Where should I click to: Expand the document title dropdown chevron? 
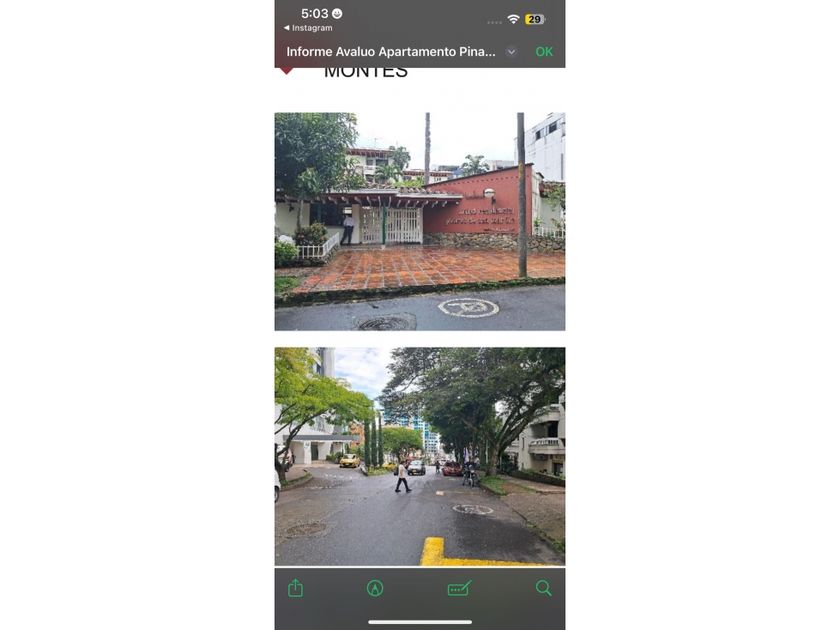(511, 52)
